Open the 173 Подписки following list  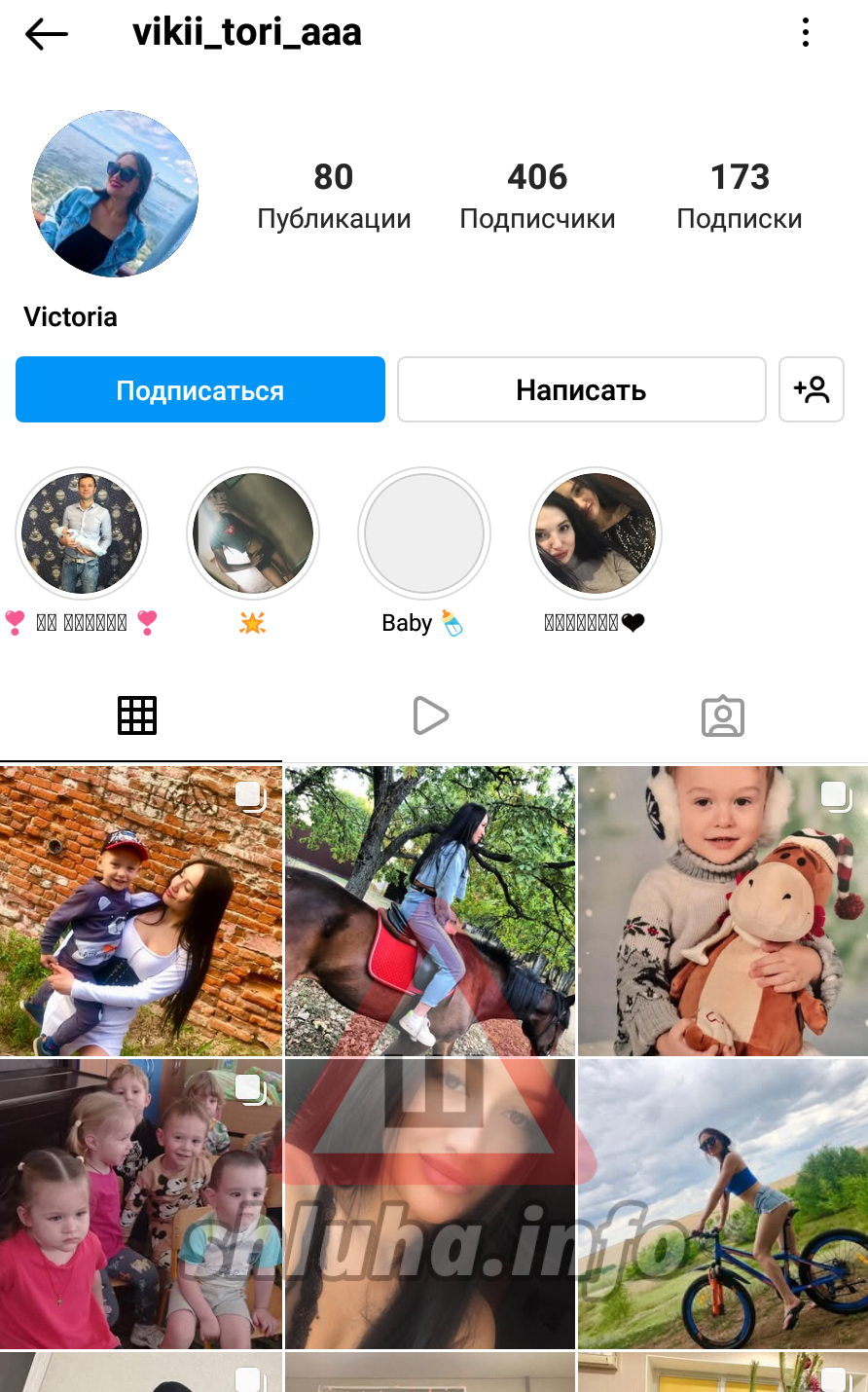(x=739, y=195)
